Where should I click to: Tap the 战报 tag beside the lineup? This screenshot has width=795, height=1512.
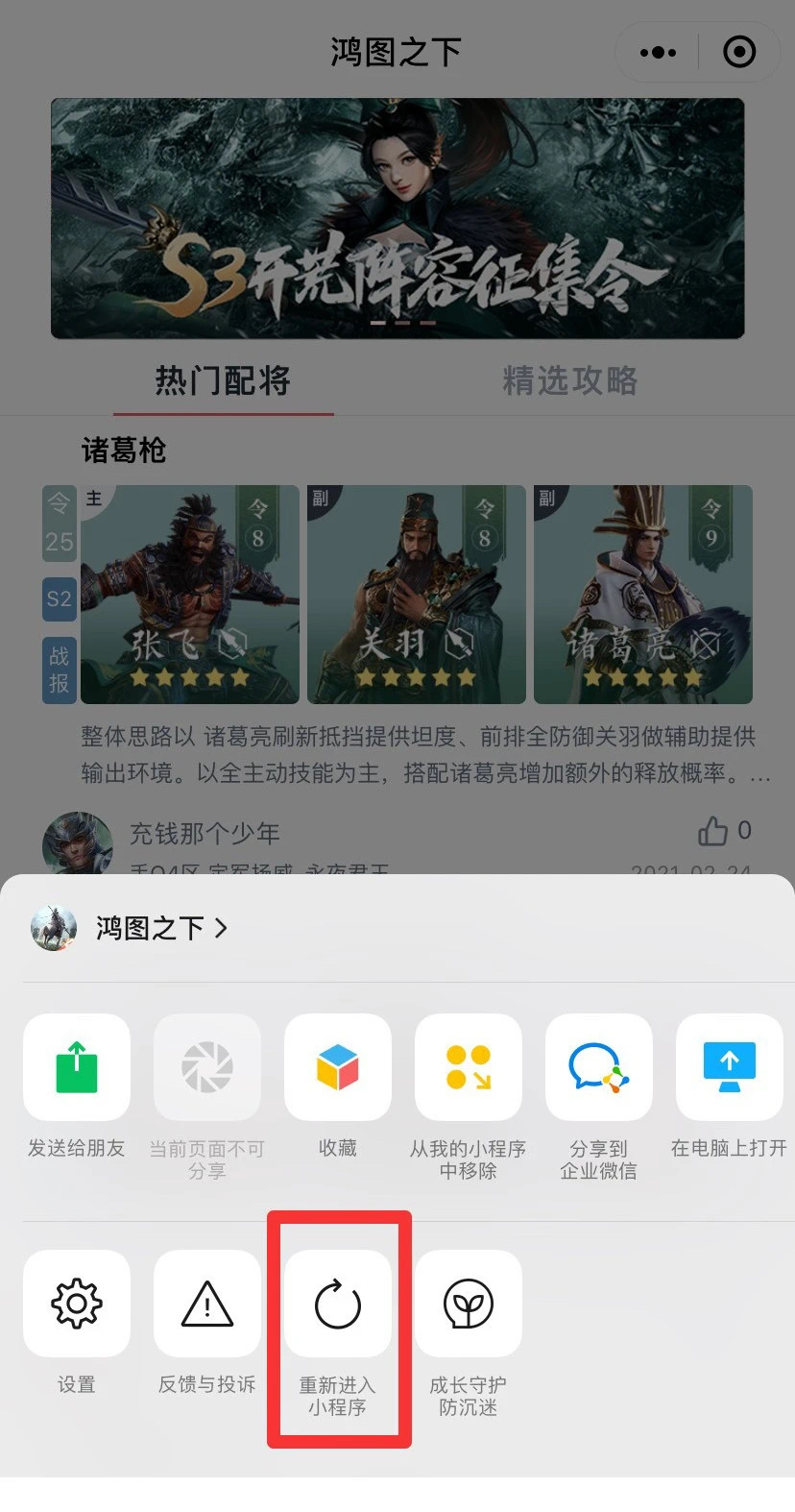pyautogui.click(x=60, y=670)
